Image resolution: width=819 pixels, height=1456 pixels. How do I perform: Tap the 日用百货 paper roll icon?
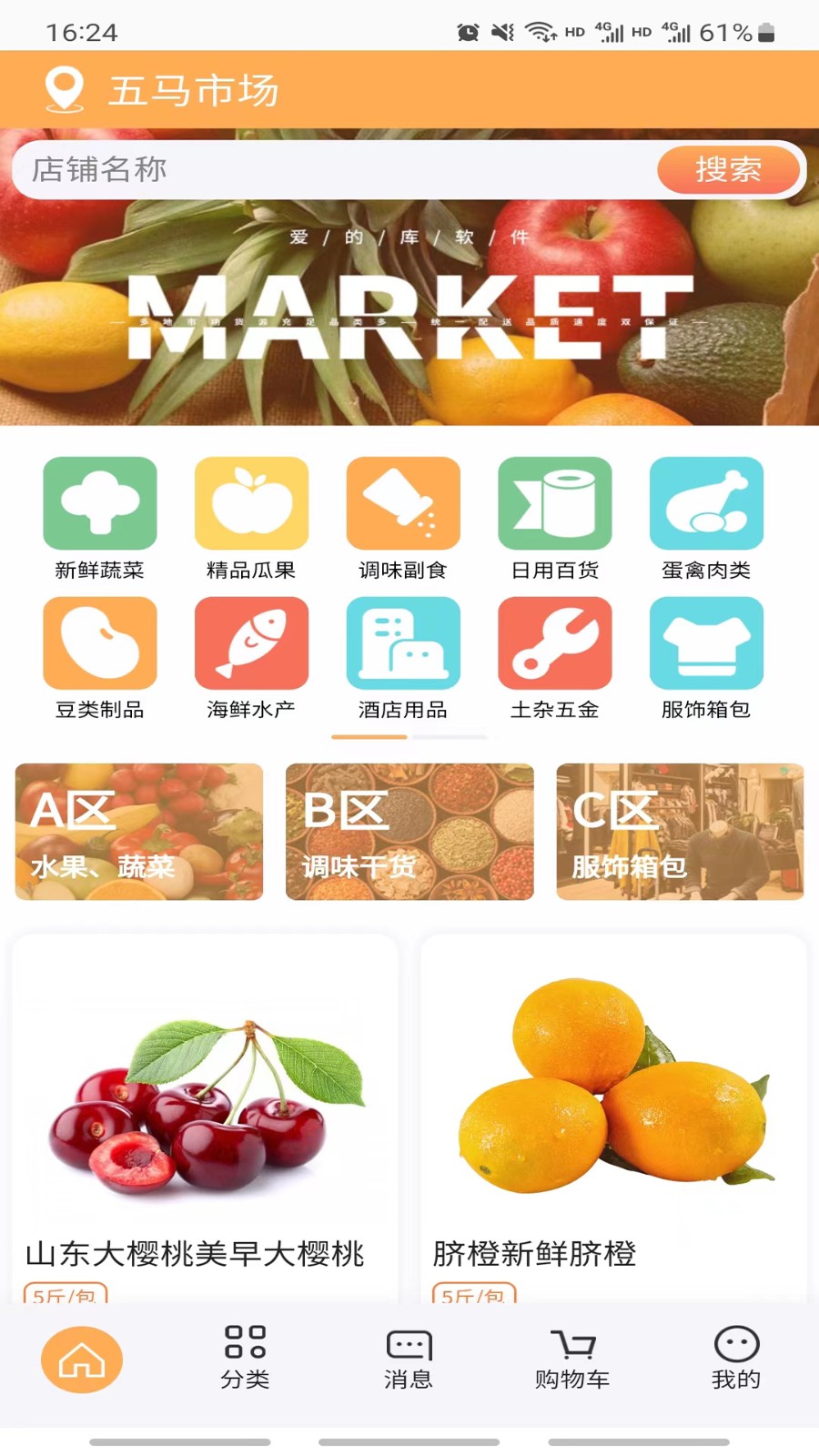click(555, 502)
